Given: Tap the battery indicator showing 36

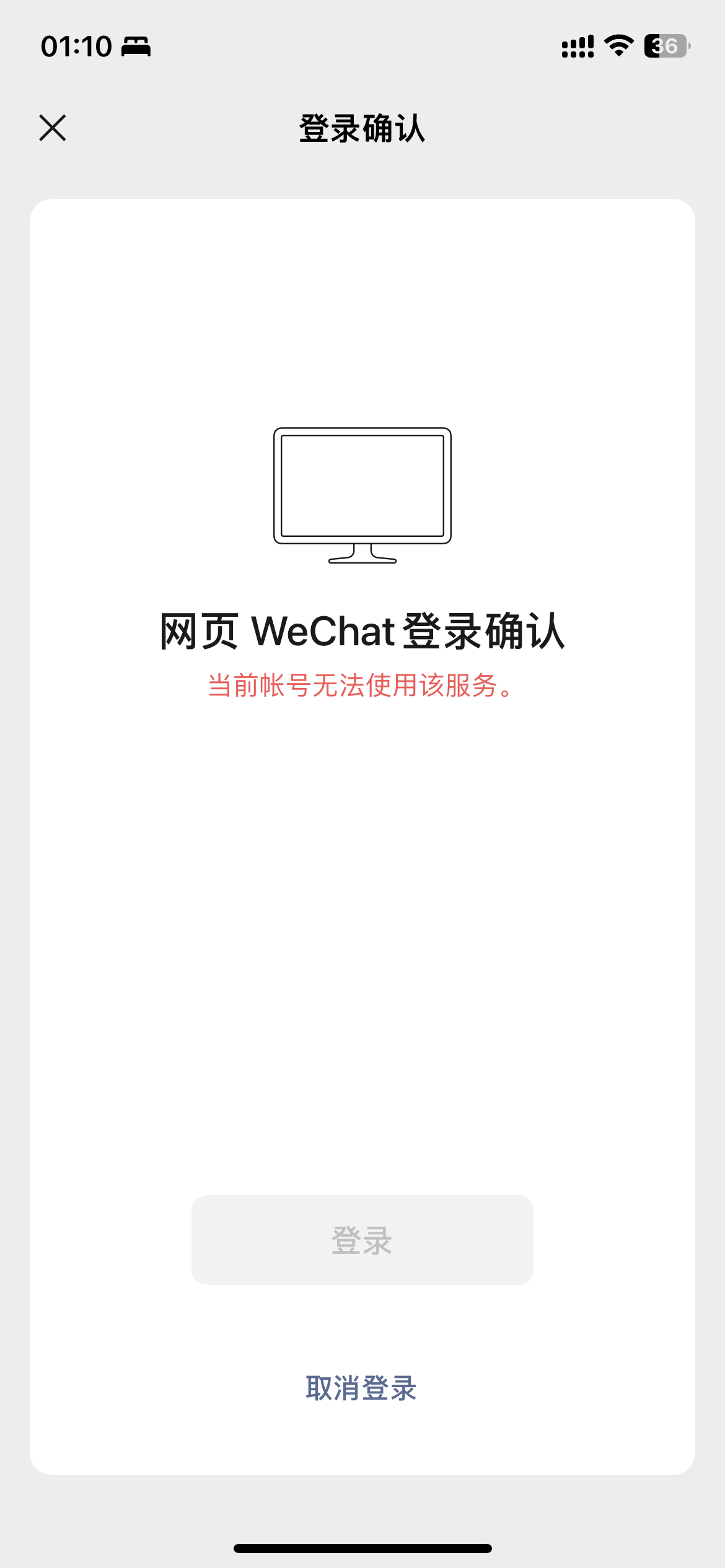Looking at the screenshot, I should [666, 45].
